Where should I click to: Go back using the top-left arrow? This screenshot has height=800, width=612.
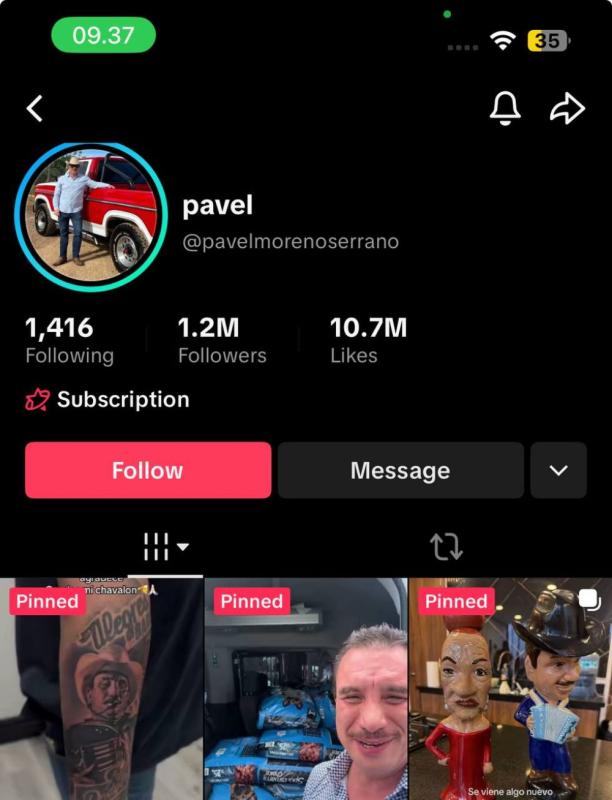pyautogui.click(x=35, y=108)
